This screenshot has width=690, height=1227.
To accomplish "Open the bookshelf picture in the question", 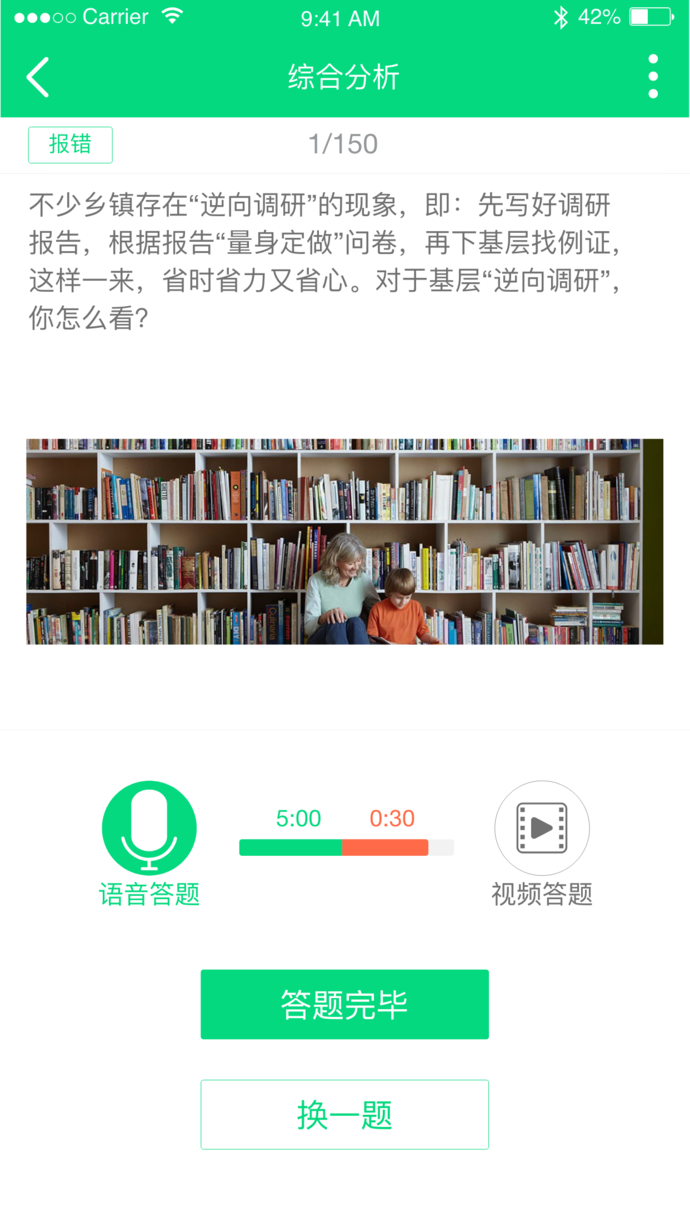I will (x=344, y=541).
